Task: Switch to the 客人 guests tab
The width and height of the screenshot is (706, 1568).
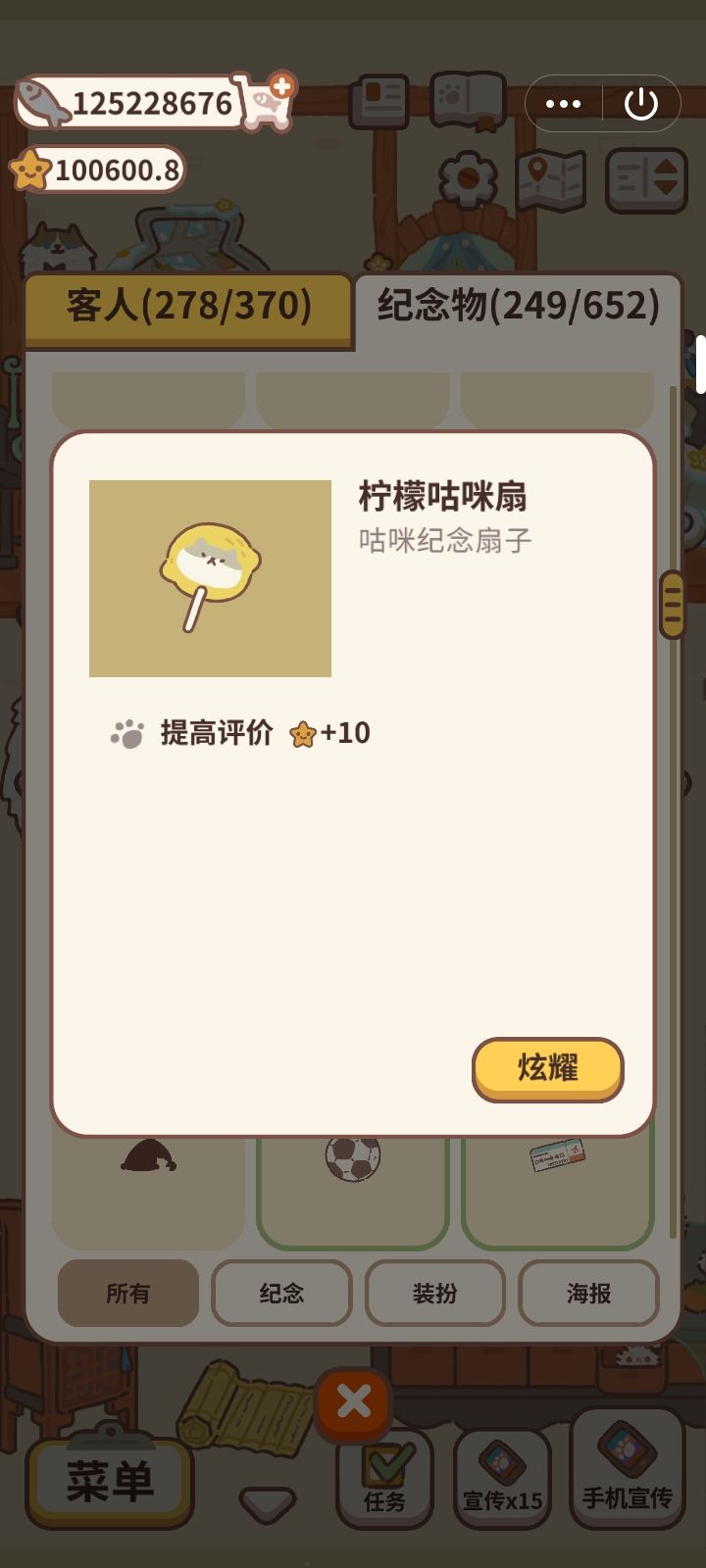Action: click(186, 306)
